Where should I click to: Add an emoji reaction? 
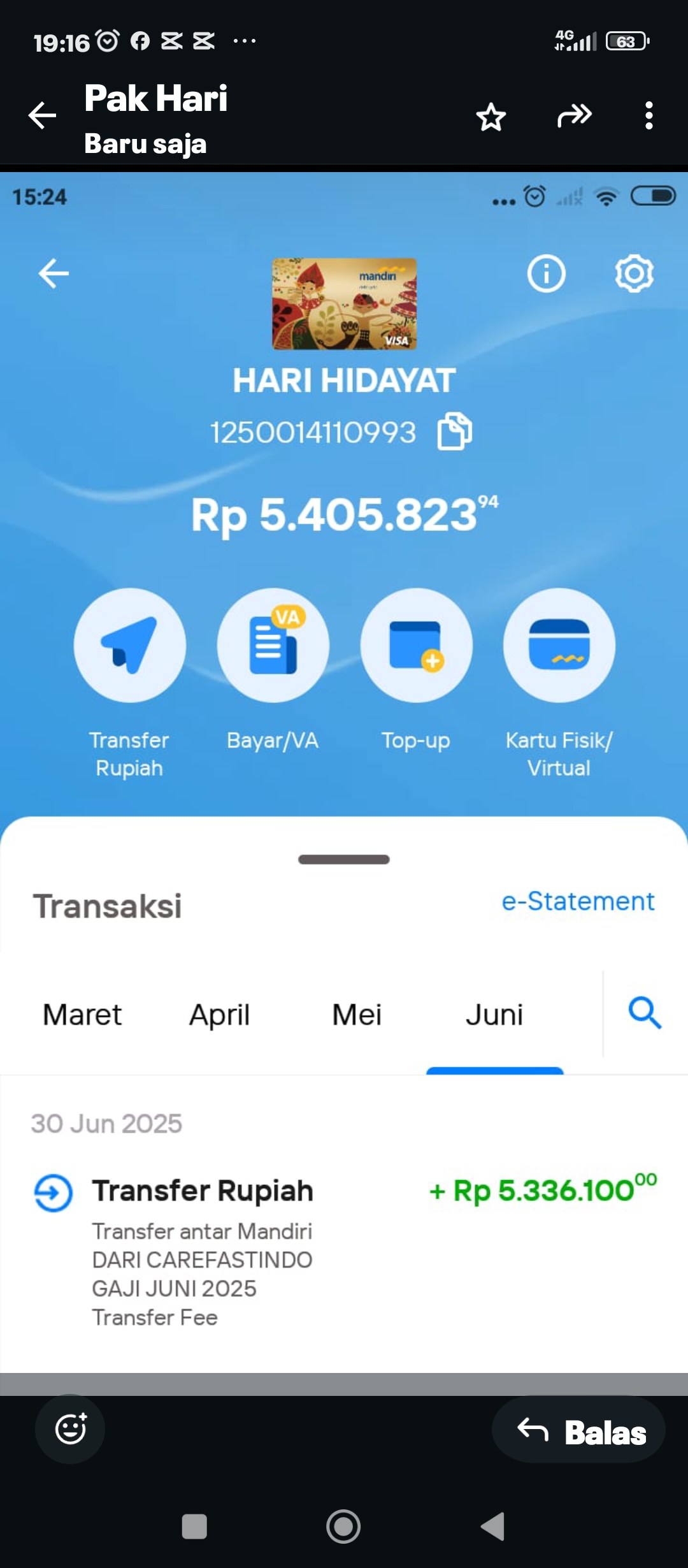point(70,1428)
